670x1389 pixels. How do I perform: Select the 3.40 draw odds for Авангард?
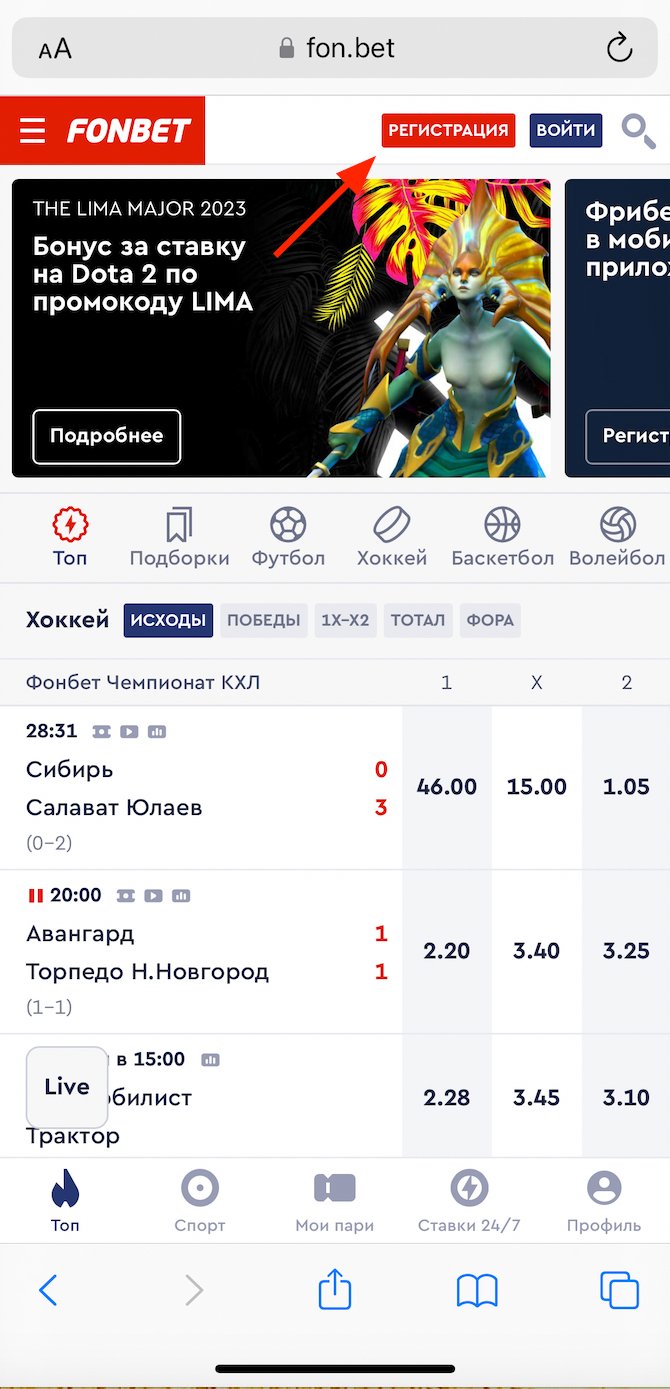[x=536, y=951]
